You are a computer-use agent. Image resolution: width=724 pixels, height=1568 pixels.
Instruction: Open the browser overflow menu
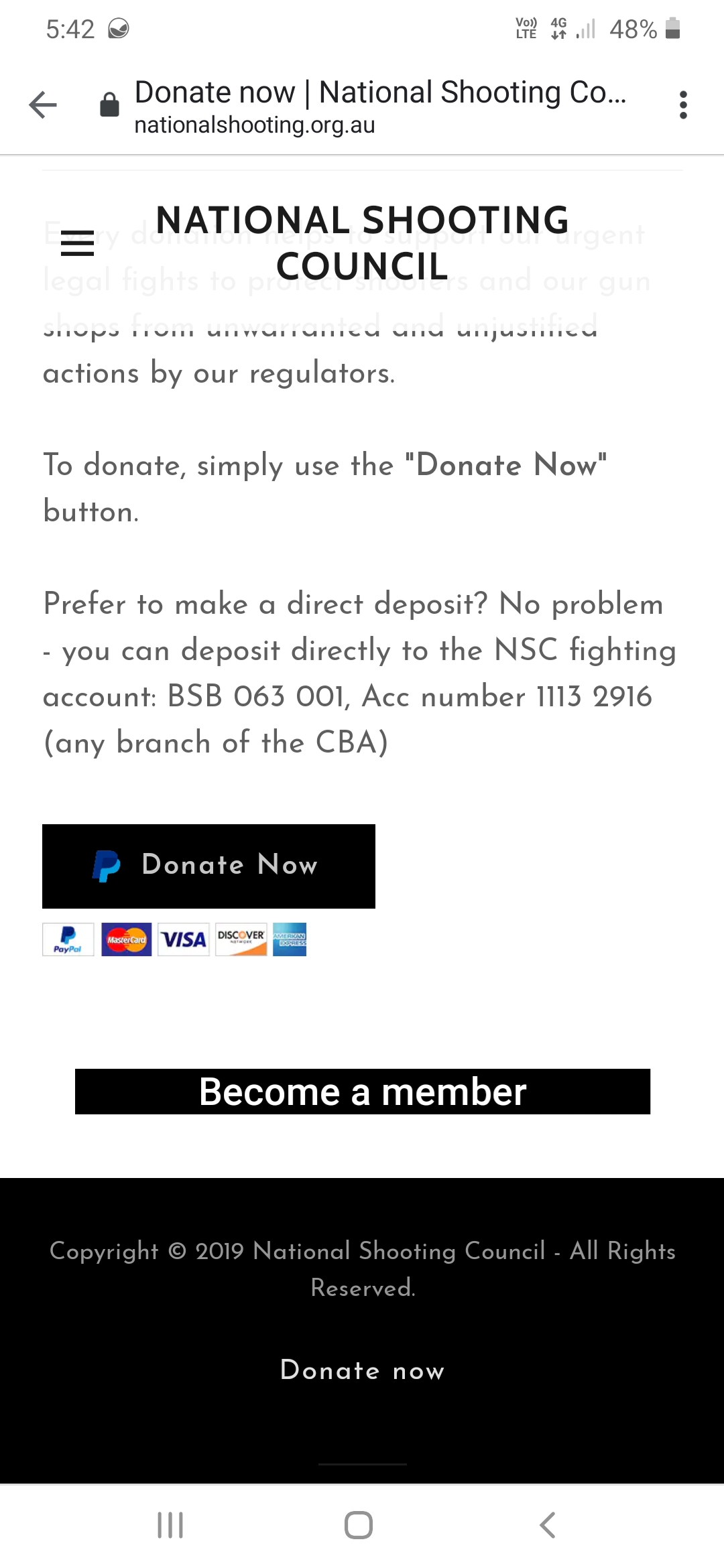[x=683, y=105]
